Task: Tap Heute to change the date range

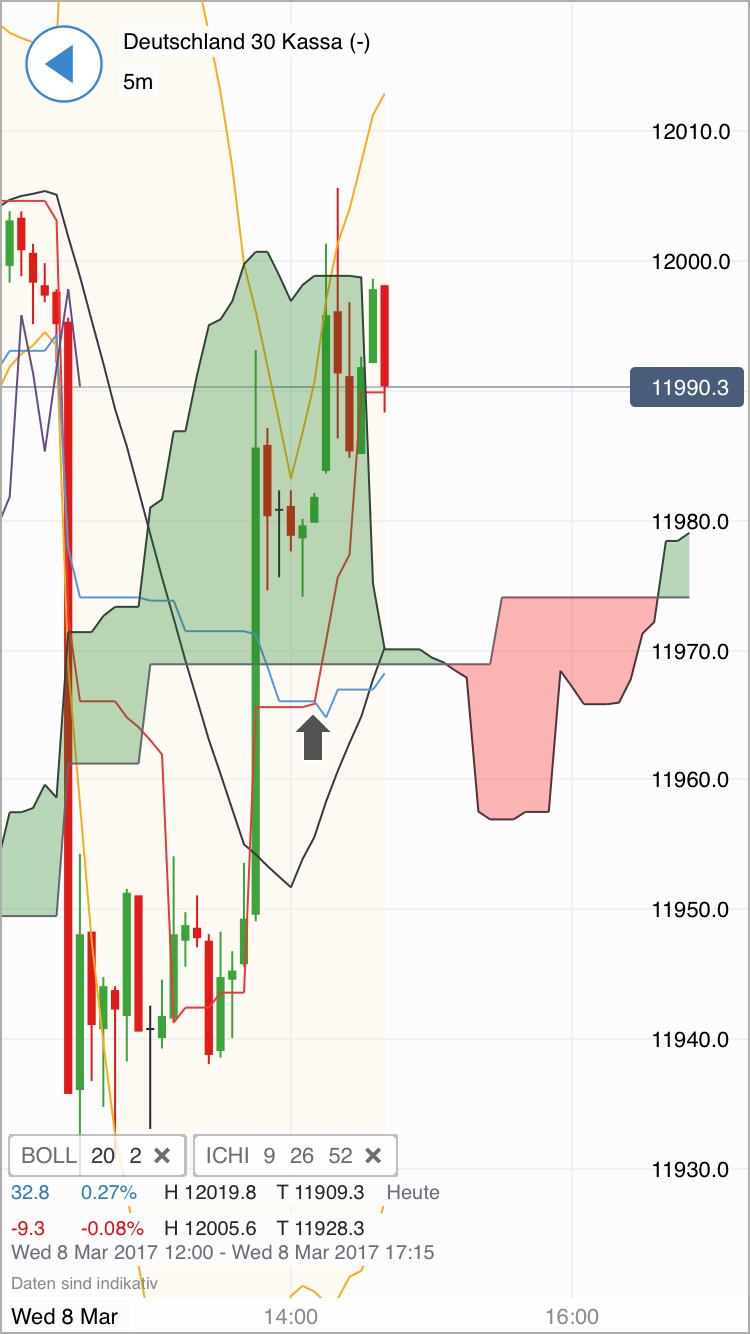Action: click(413, 1192)
